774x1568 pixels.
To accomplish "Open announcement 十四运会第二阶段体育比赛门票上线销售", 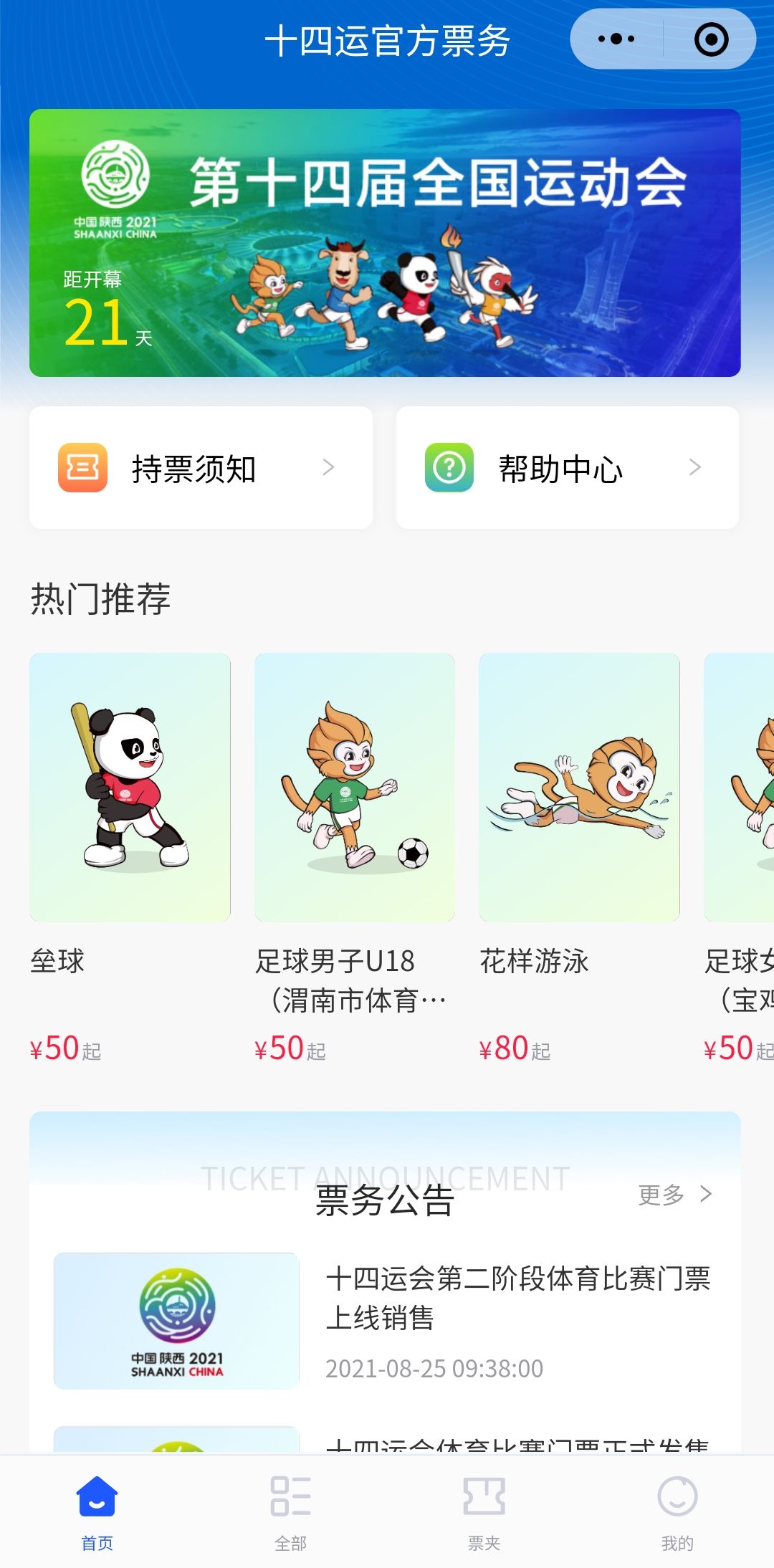I will tap(516, 1299).
